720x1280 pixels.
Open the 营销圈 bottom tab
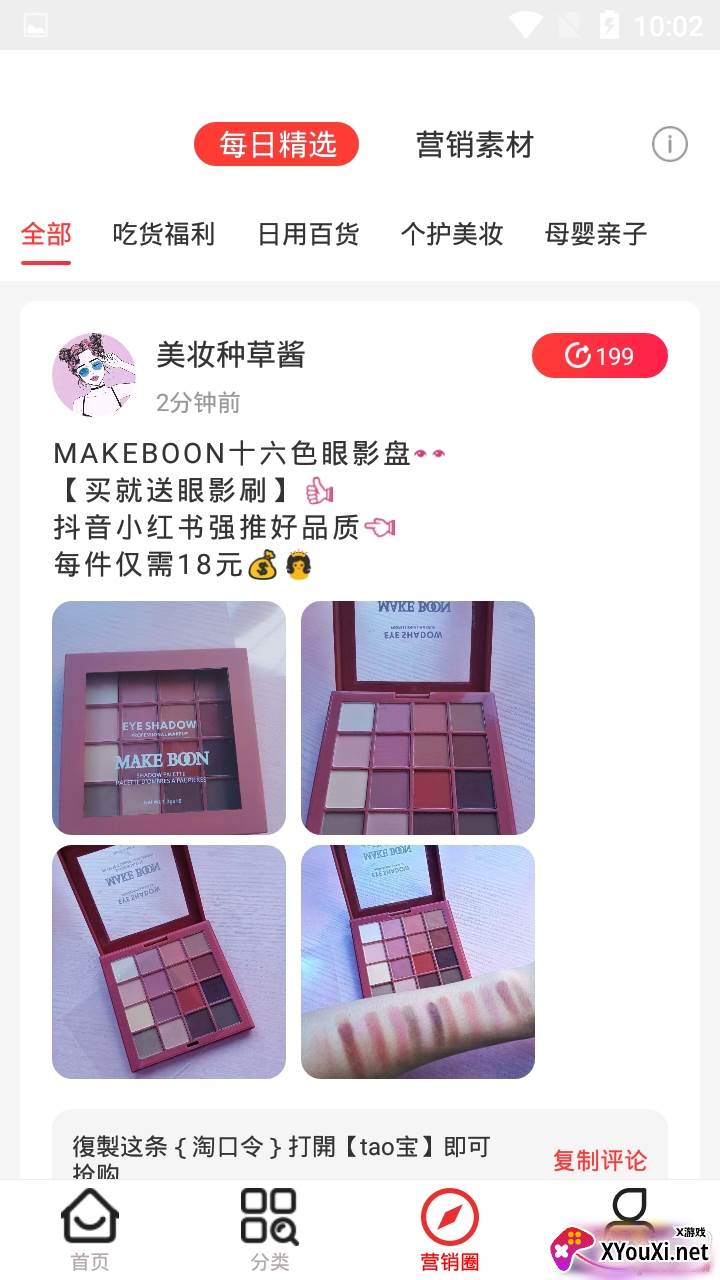[x=449, y=1230]
